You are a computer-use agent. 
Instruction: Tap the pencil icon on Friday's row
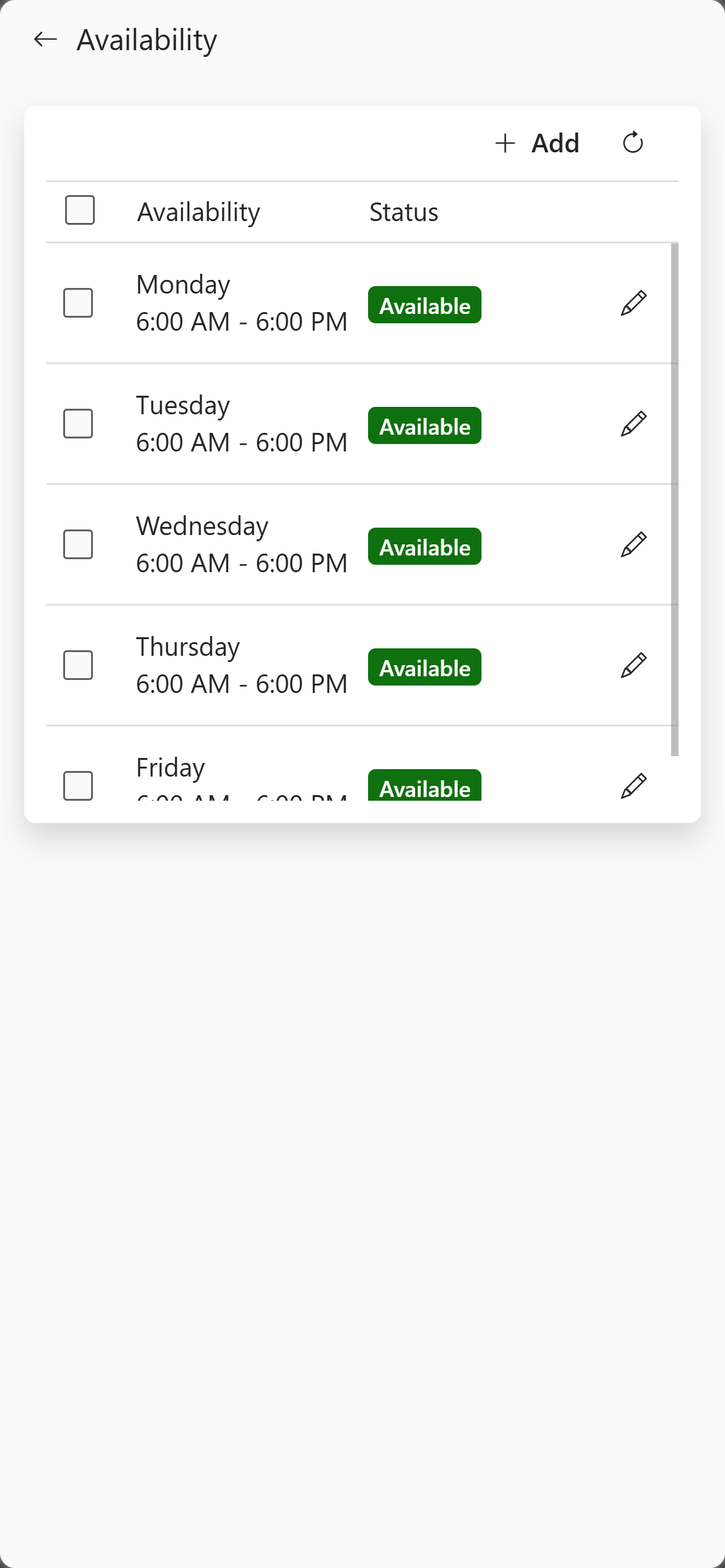634,785
